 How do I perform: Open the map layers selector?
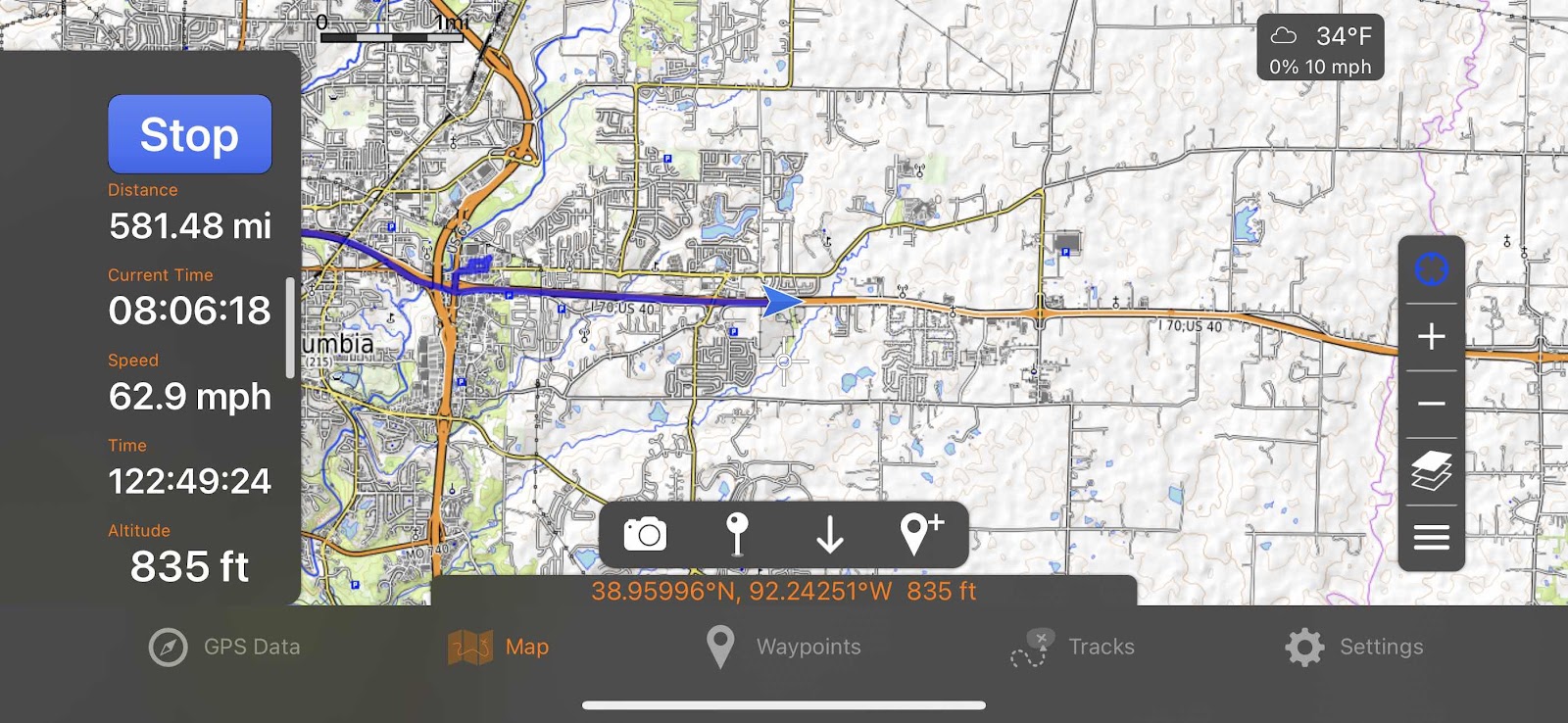1431,471
